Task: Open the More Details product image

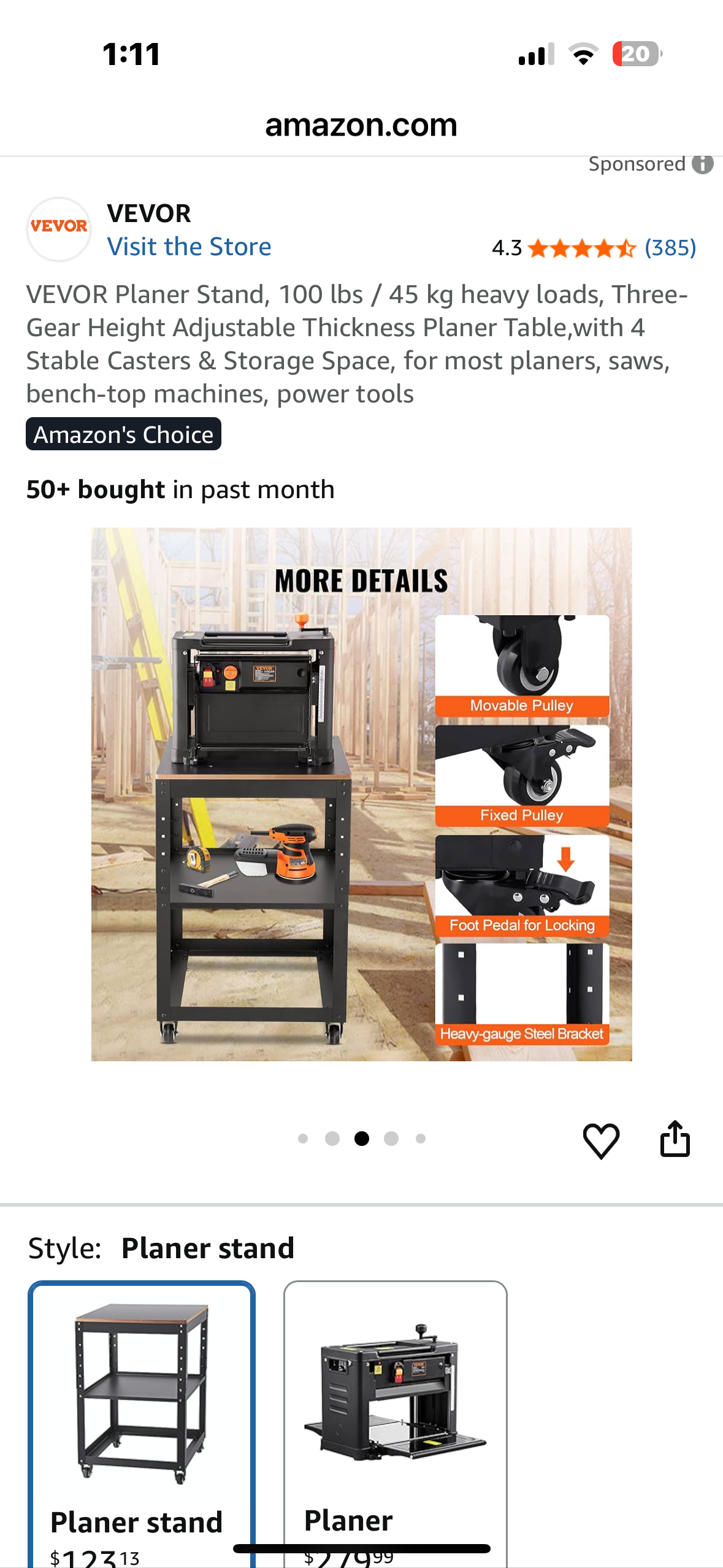Action: (361, 794)
